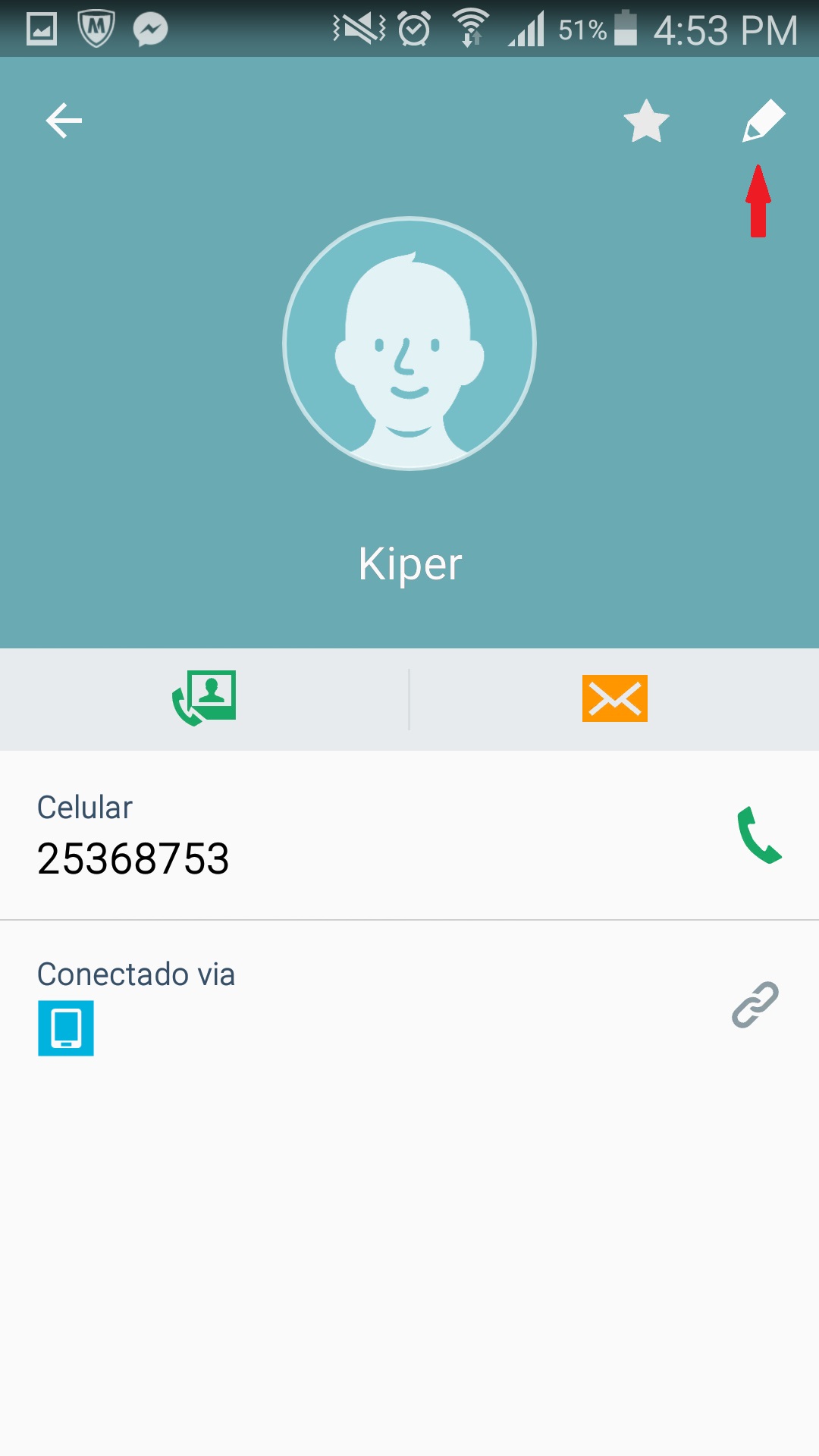
Task: Open Kiper's profile photo
Action: coord(409,344)
